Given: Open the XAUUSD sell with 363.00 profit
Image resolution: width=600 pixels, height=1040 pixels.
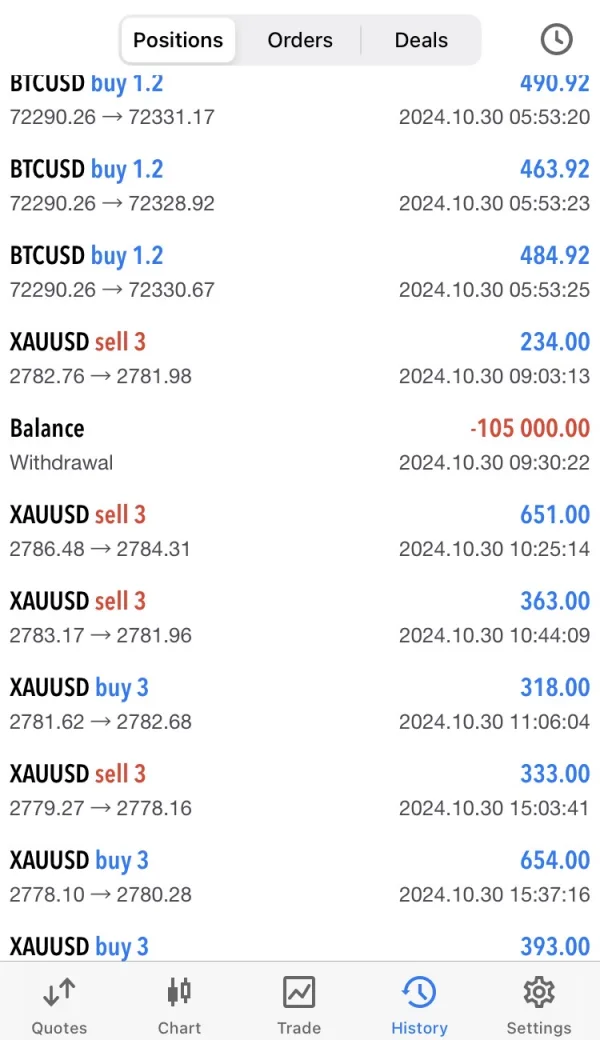Looking at the screenshot, I should coord(300,617).
